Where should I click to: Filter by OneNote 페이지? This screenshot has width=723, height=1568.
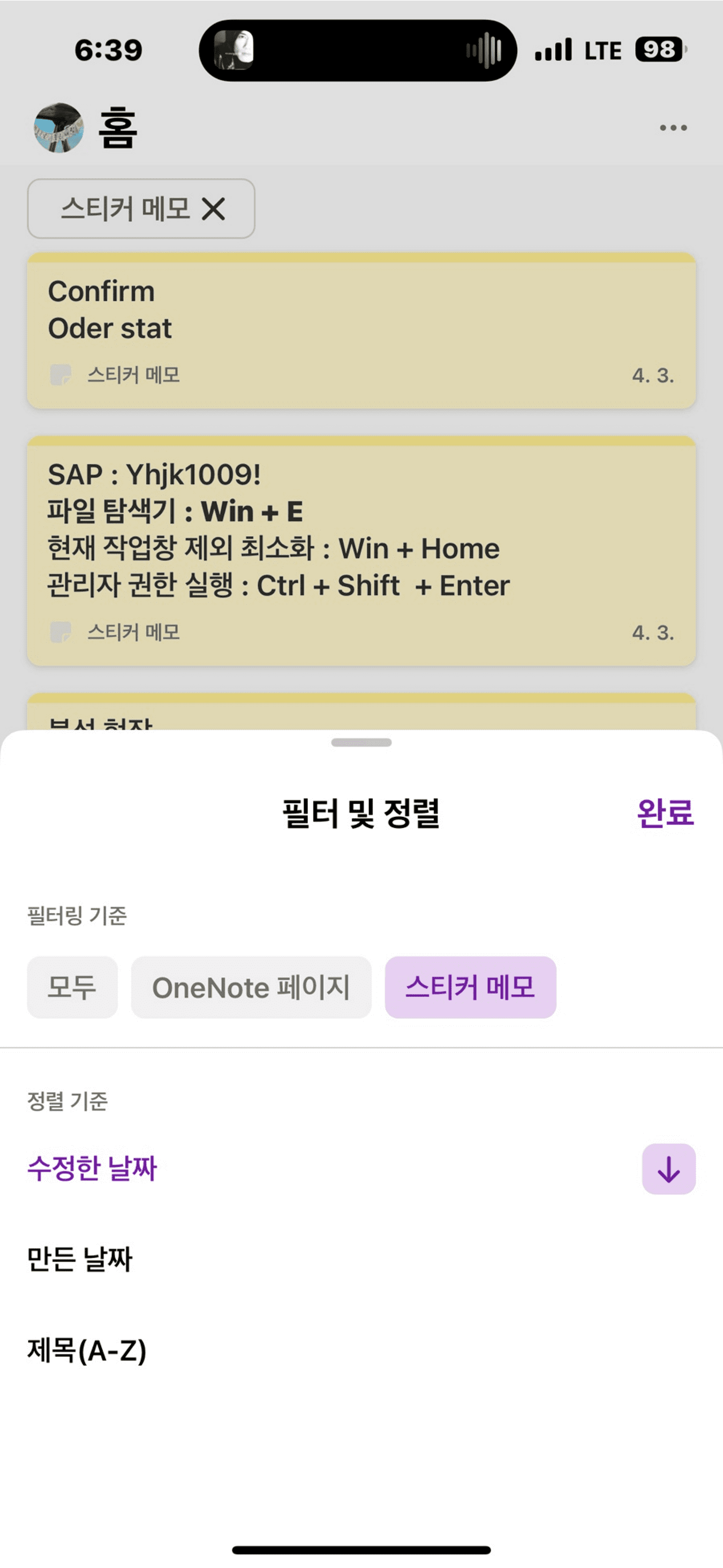pyautogui.click(x=251, y=987)
